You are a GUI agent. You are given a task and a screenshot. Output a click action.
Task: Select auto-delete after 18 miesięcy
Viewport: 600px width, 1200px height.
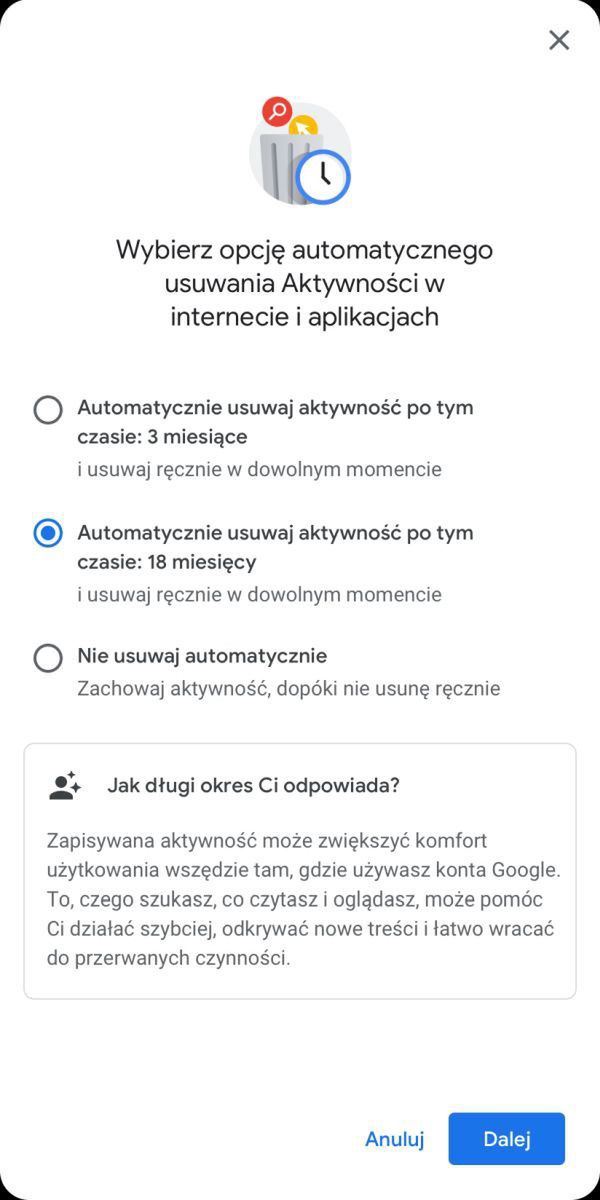[x=48, y=534]
